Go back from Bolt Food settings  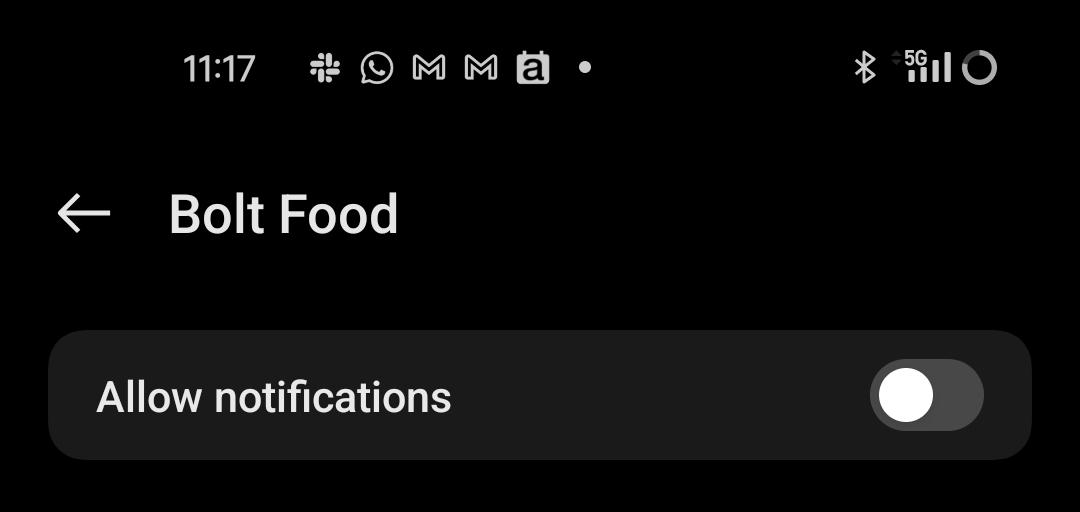pyautogui.click(x=83, y=213)
